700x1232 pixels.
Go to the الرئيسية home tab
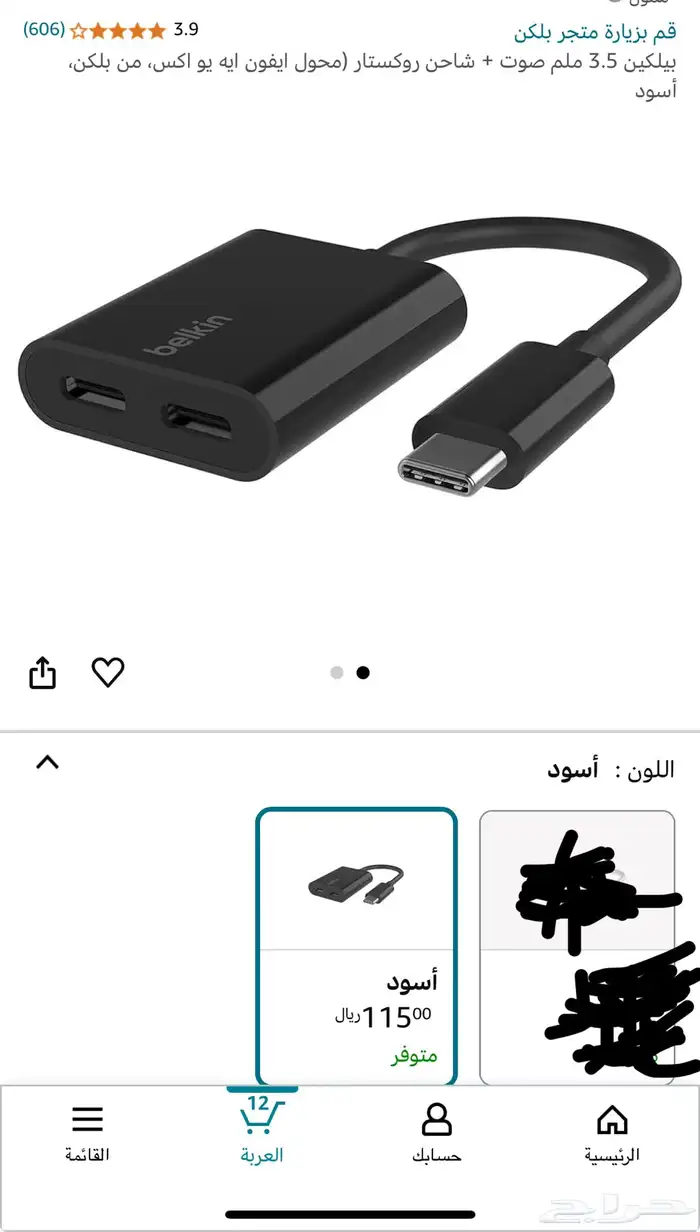tap(612, 1134)
